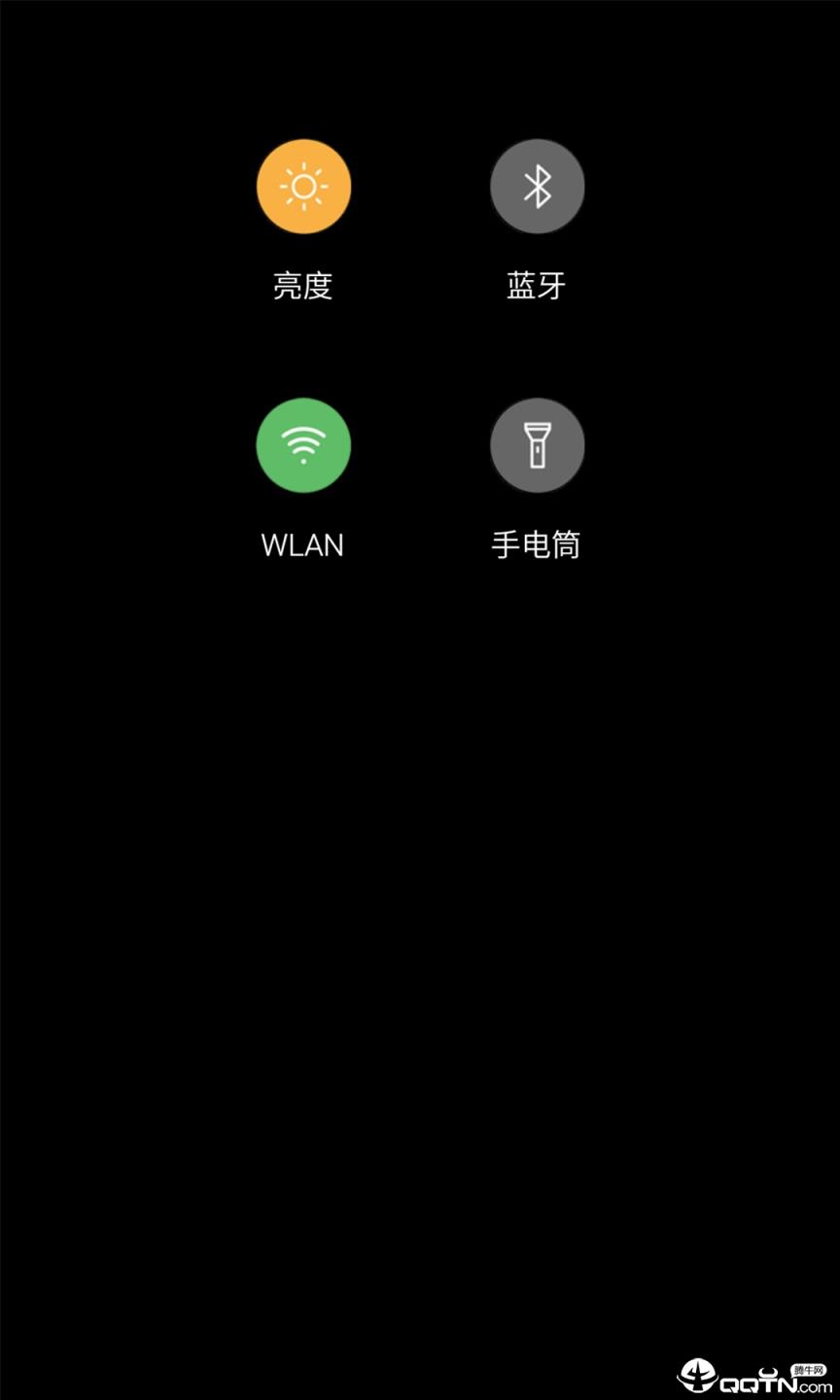
Task: Select the 手电筒 text label
Action: (537, 544)
